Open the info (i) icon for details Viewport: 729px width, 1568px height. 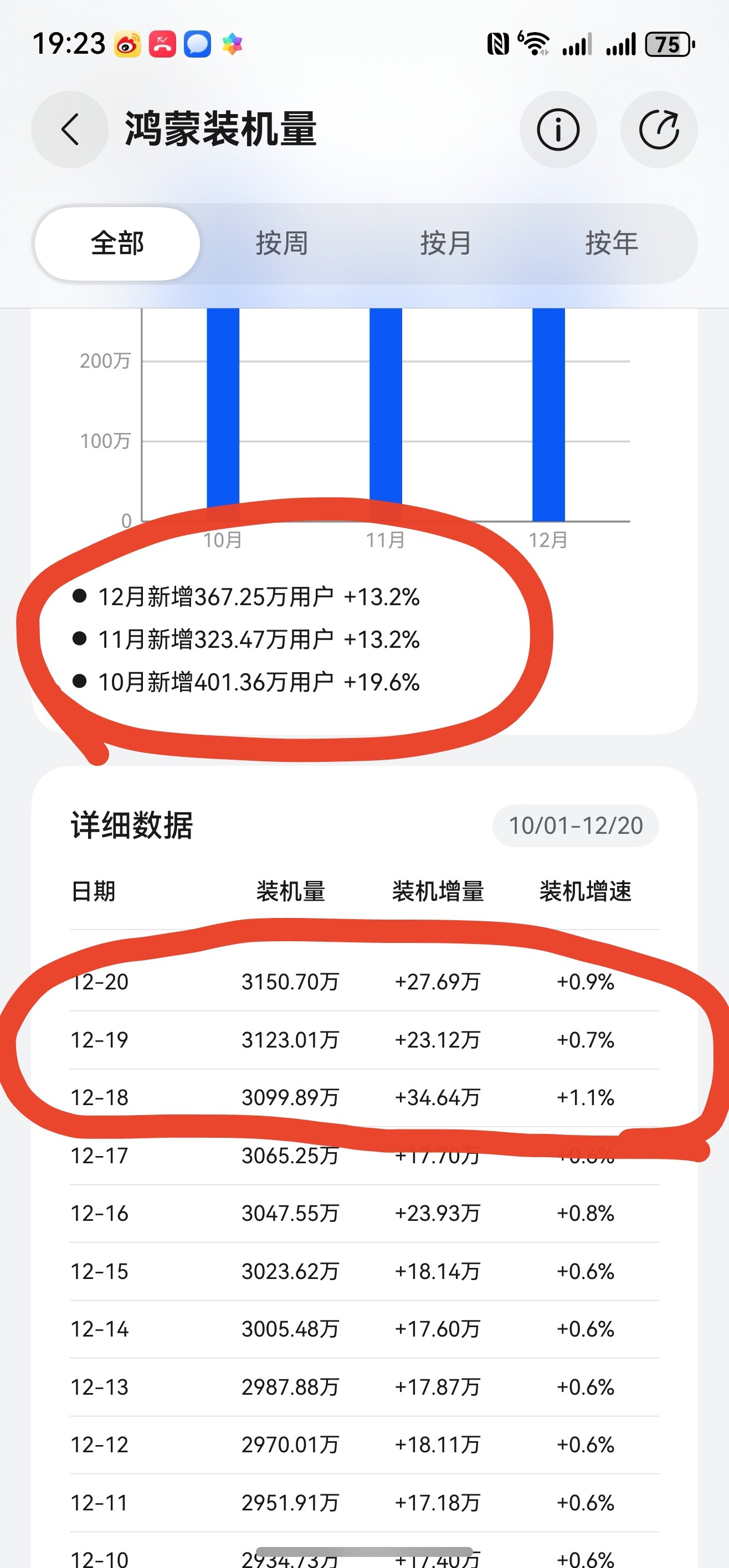(558, 130)
